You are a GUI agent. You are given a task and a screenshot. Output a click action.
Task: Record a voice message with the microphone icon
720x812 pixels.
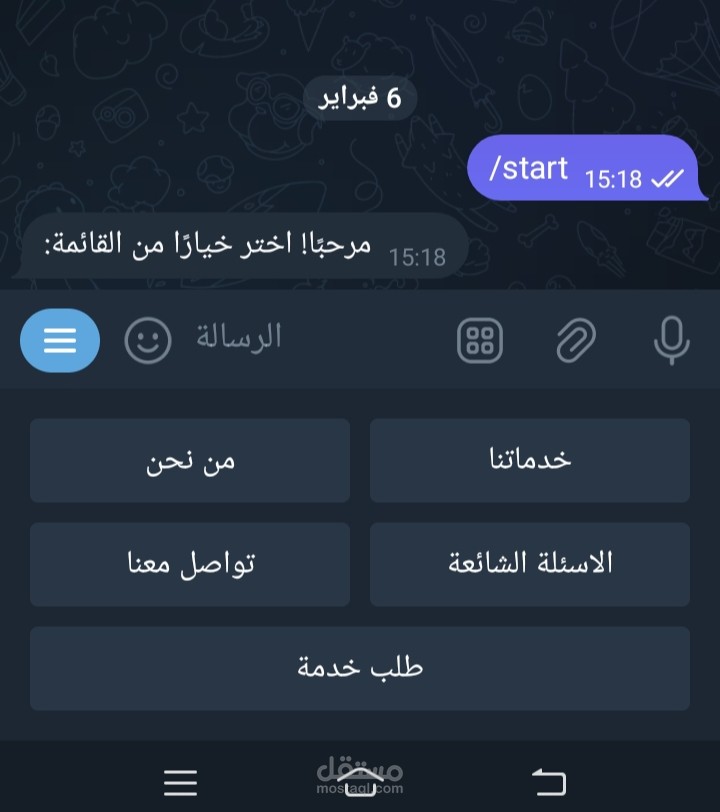(671, 340)
